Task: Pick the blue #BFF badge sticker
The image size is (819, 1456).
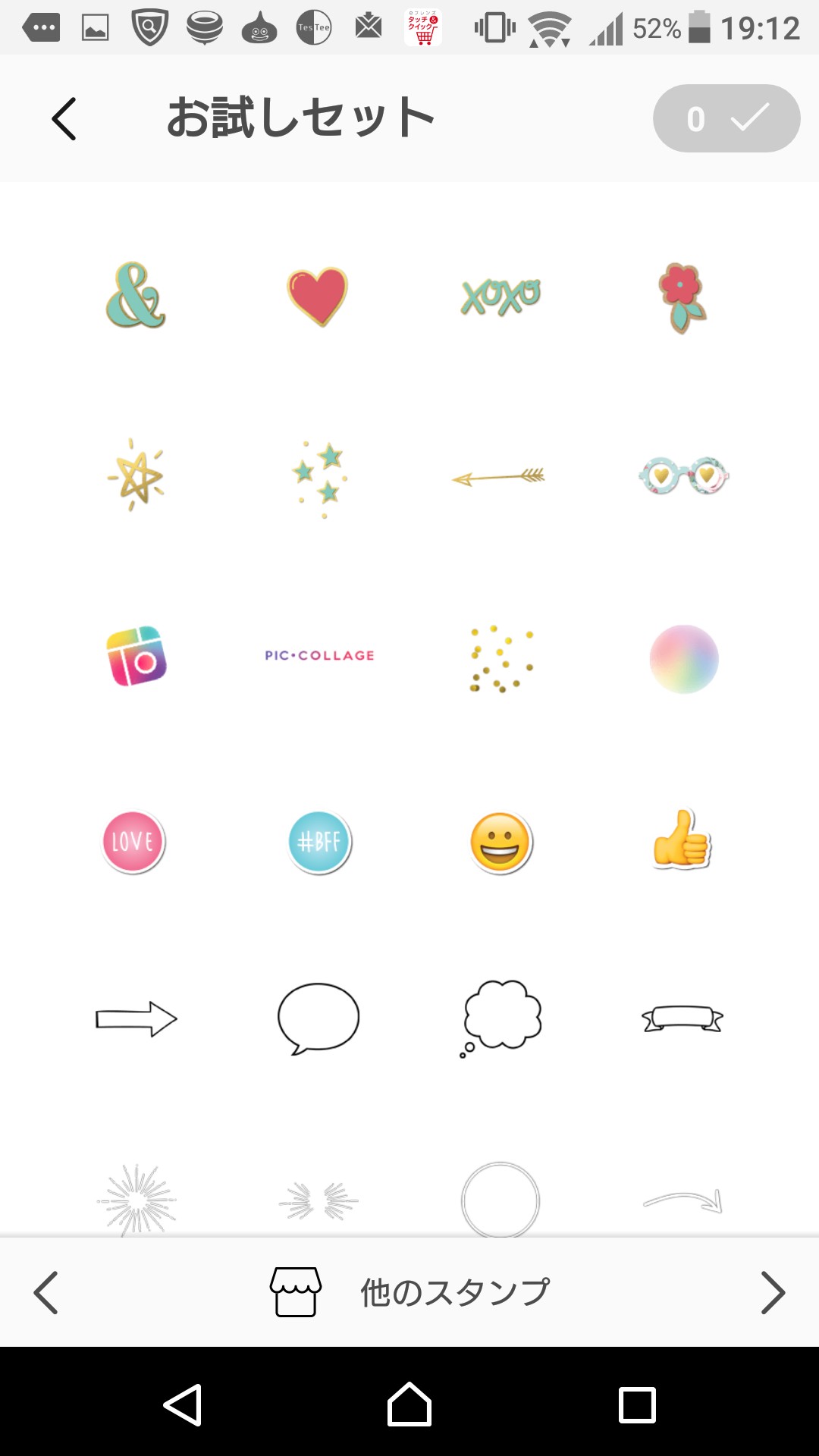Action: point(319,842)
